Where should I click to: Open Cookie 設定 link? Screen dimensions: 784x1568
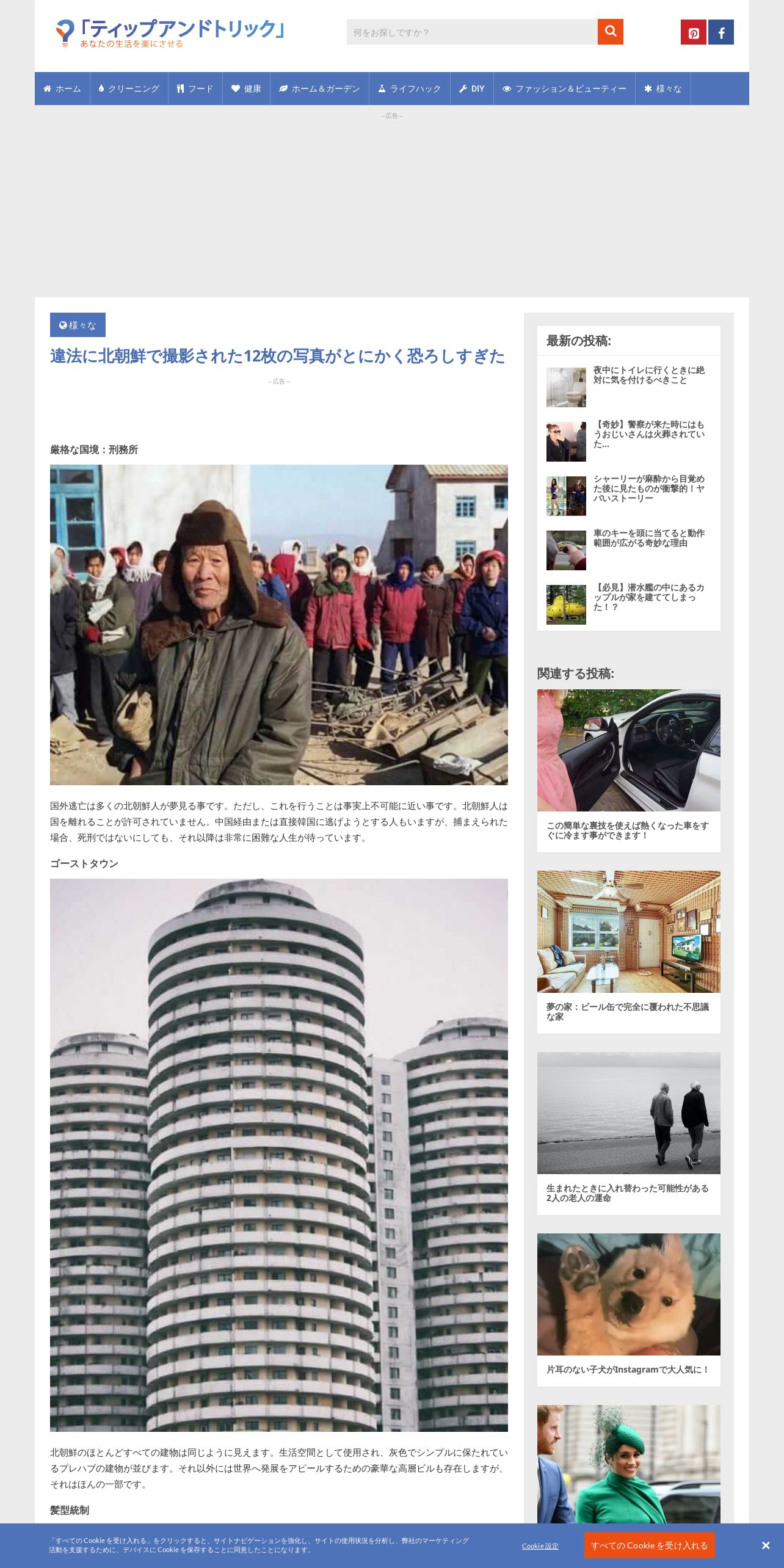[540, 1546]
